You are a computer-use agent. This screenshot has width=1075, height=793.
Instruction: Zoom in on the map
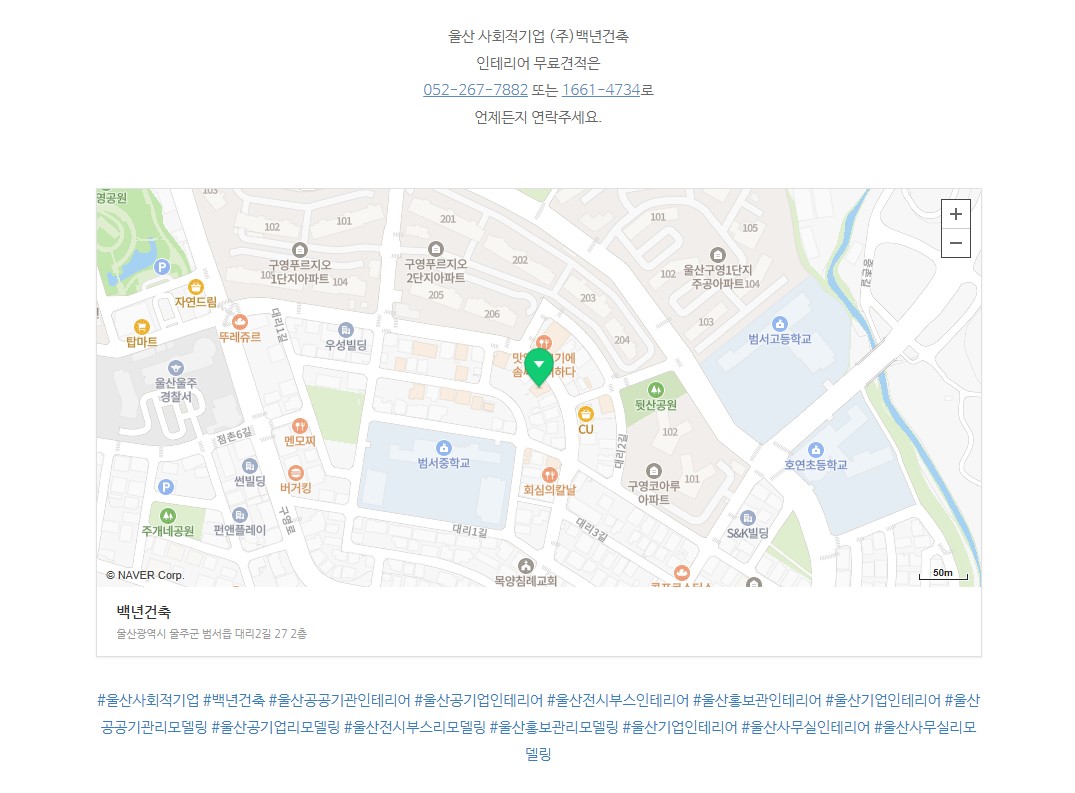[x=956, y=214]
